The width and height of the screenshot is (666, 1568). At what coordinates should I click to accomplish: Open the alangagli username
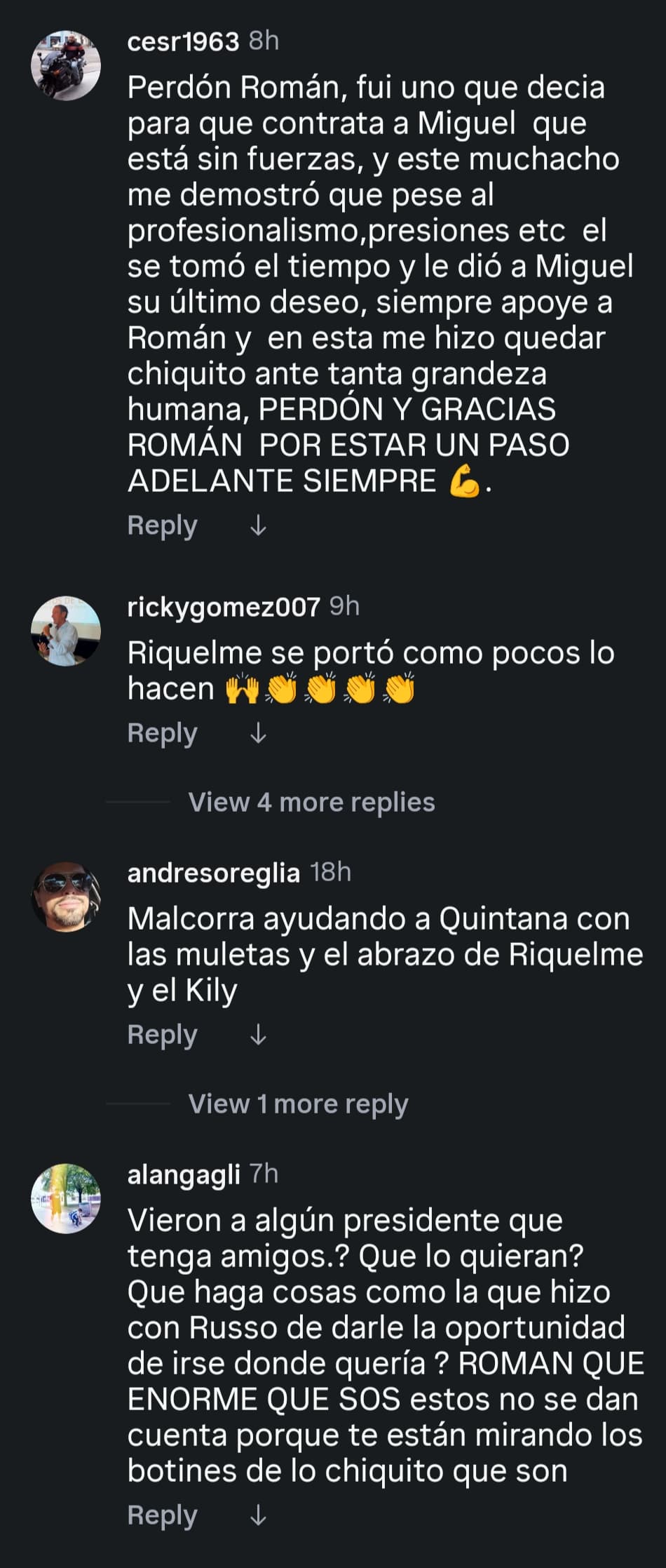click(x=184, y=1174)
